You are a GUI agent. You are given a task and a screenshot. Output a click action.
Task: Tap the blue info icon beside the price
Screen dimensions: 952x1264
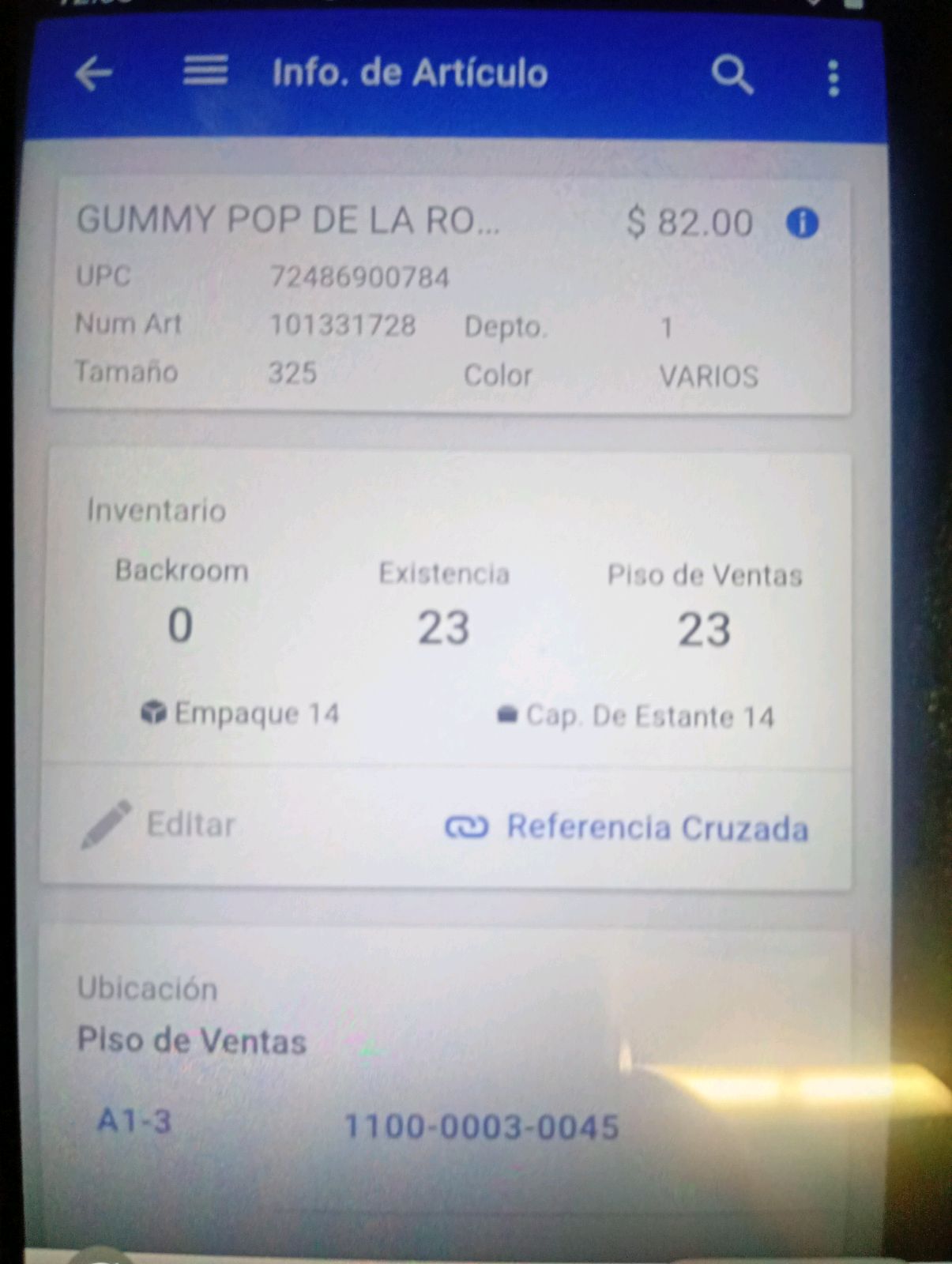[802, 223]
